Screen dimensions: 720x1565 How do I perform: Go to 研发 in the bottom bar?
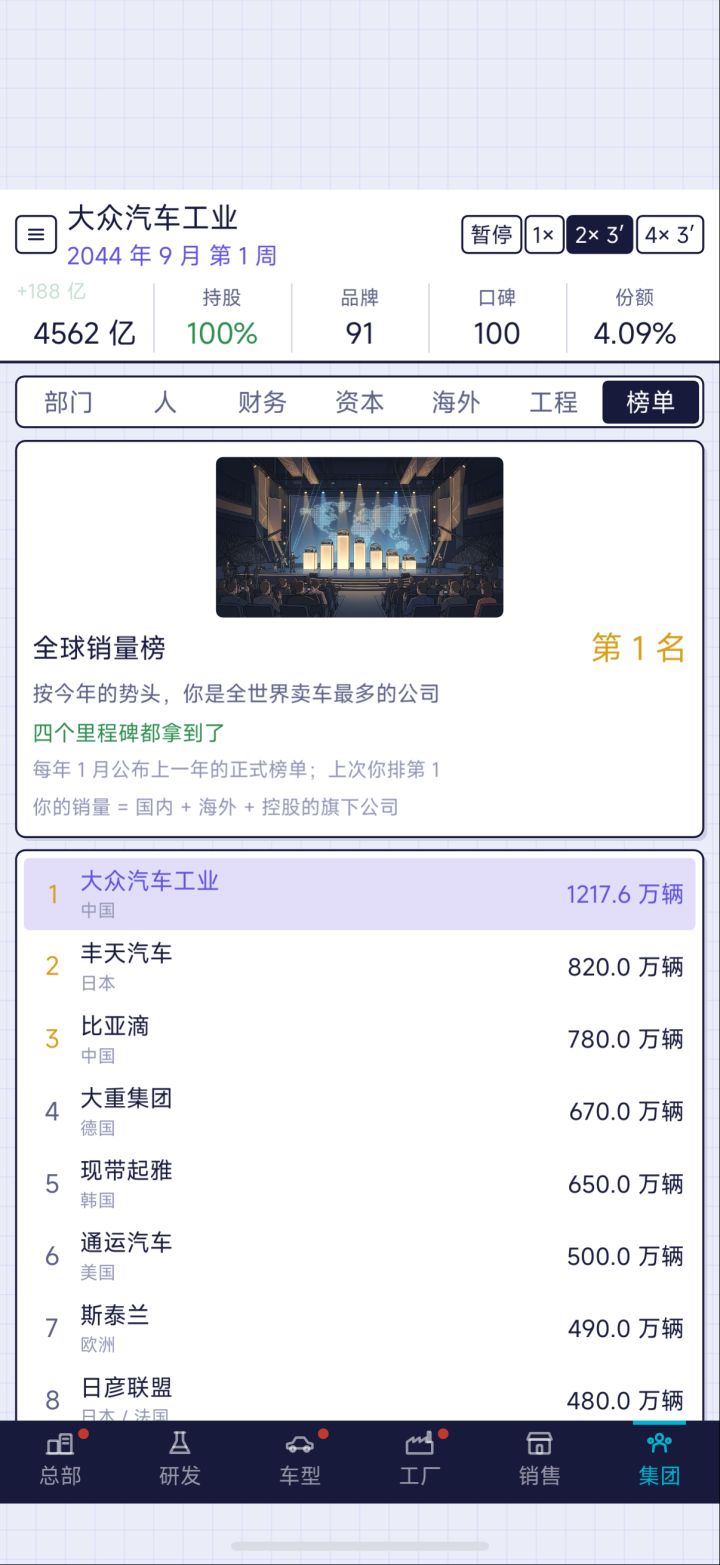click(180, 1460)
